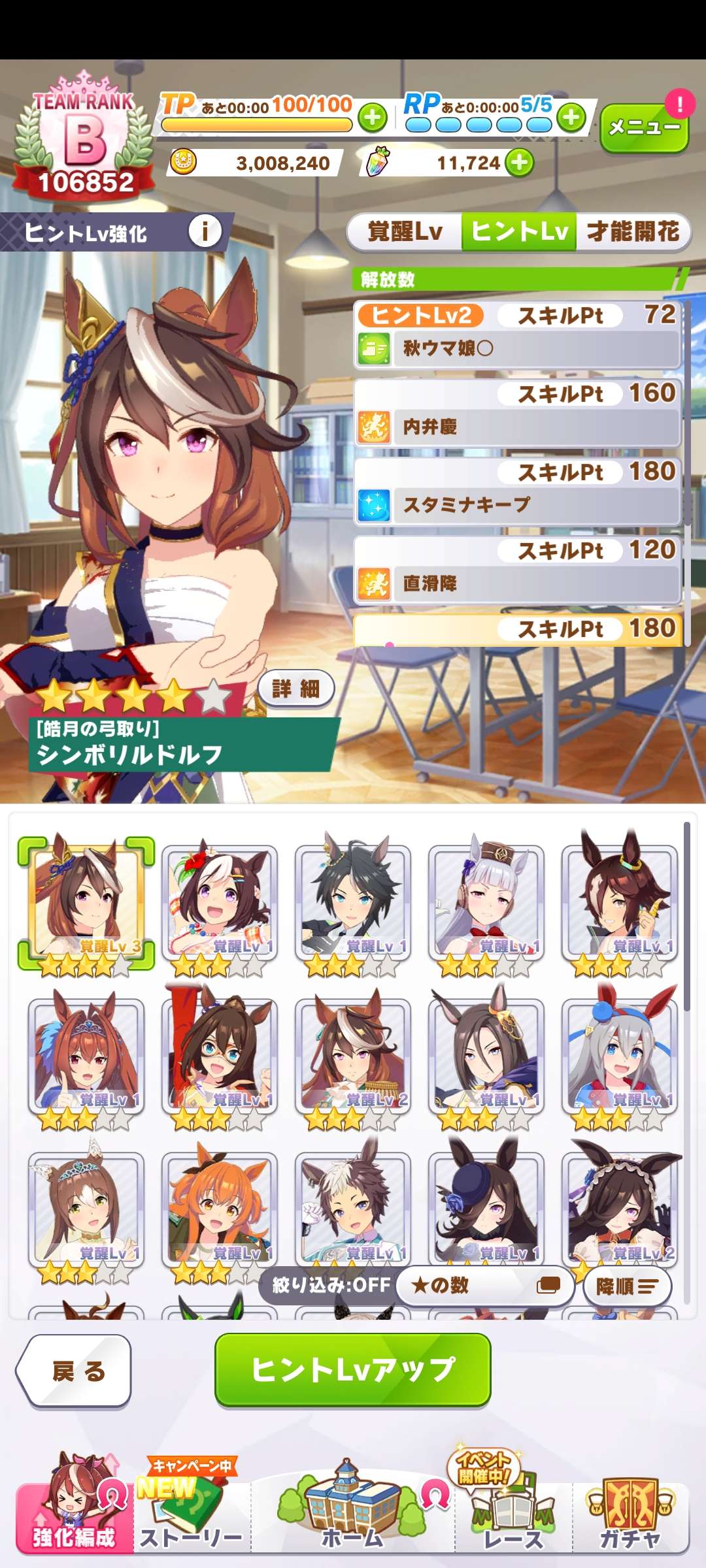Open the green メニュー button

click(643, 128)
